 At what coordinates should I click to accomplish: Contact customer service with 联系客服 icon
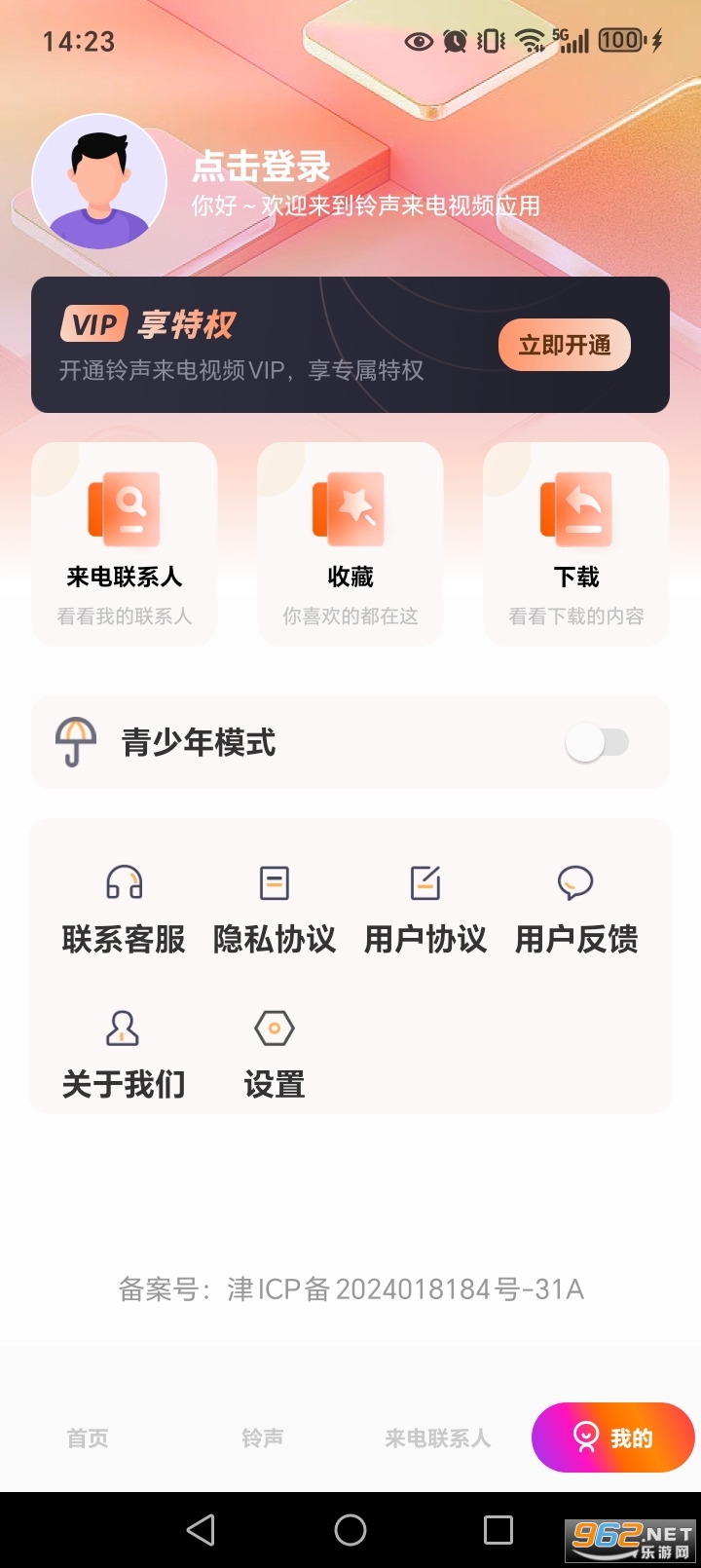pos(123,906)
